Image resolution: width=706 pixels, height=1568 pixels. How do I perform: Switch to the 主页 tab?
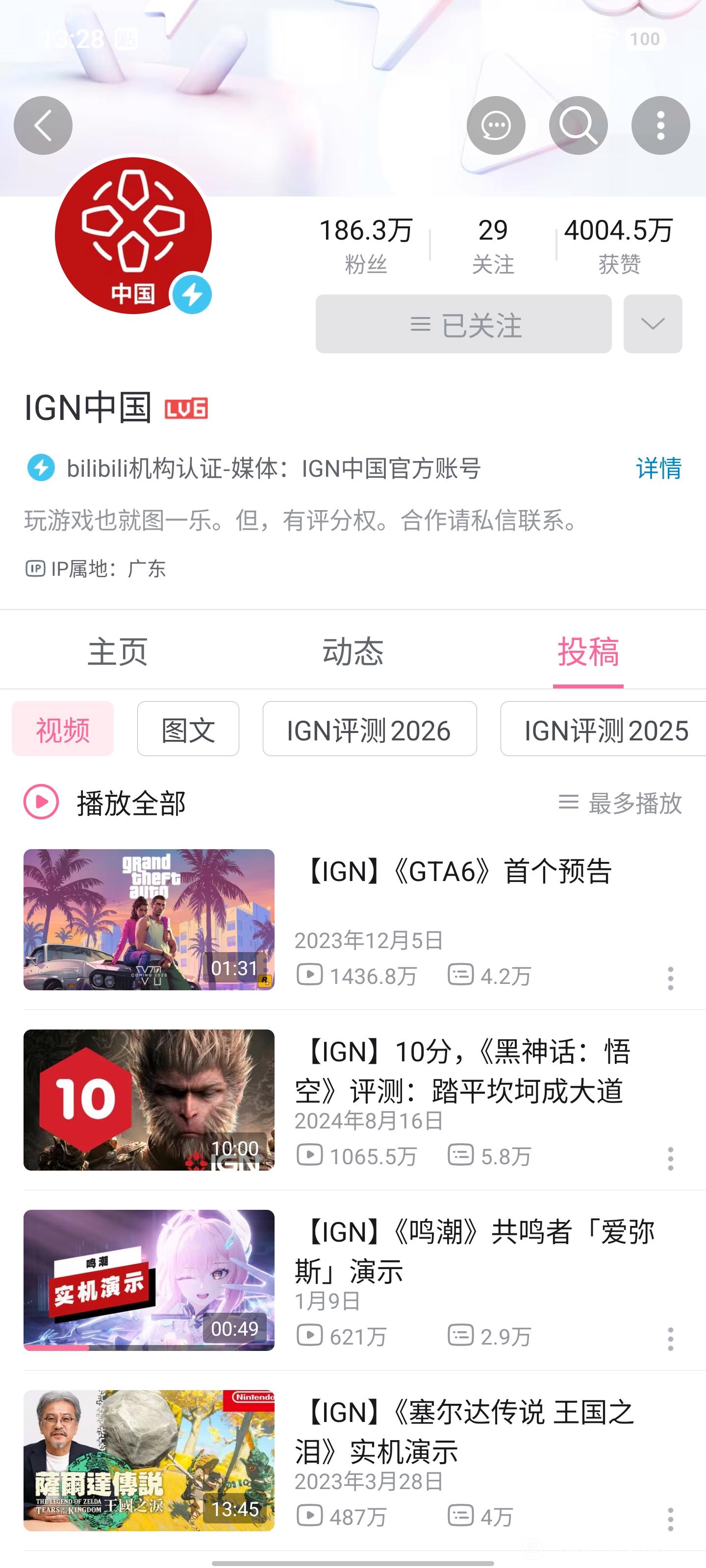pyautogui.click(x=118, y=651)
